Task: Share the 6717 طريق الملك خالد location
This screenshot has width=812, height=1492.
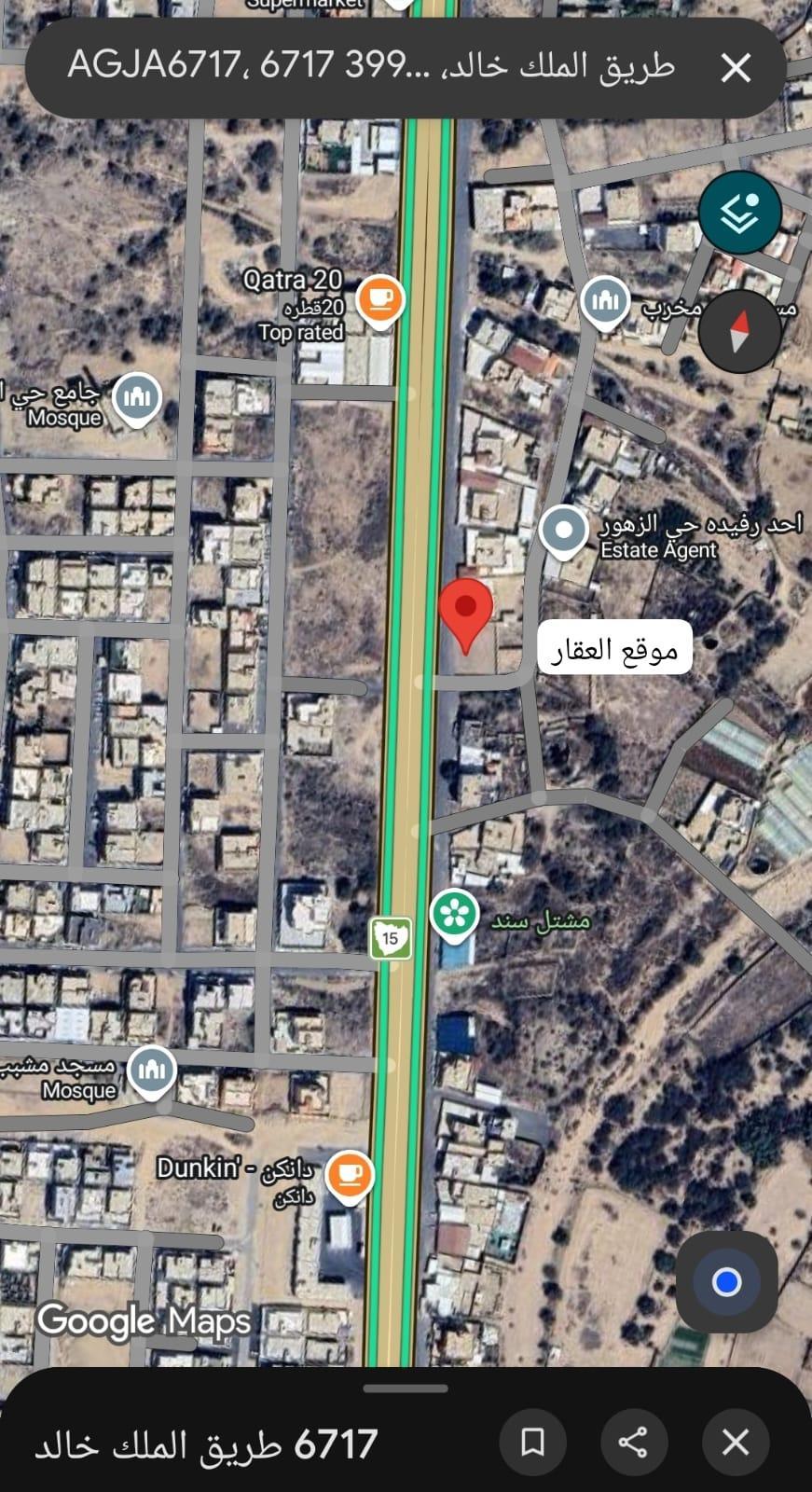Action: point(633,1443)
